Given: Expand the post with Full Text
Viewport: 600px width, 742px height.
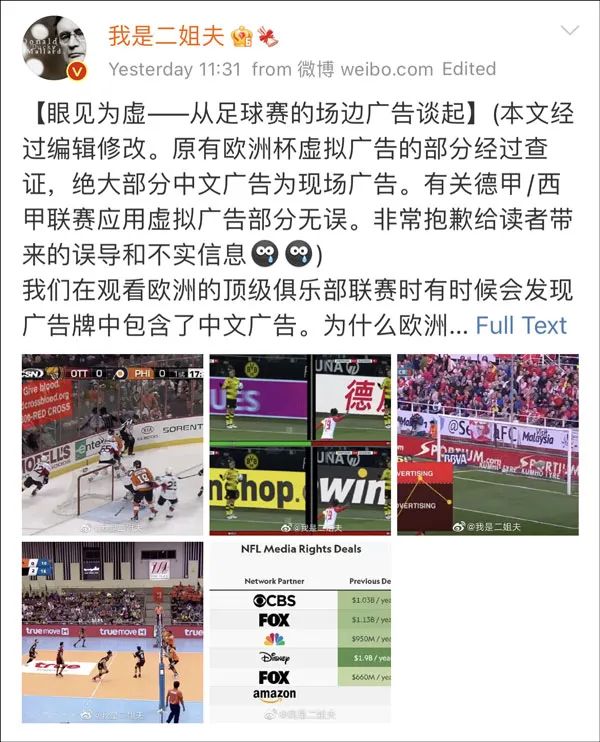Looking at the screenshot, I should [x=521, y=325].
